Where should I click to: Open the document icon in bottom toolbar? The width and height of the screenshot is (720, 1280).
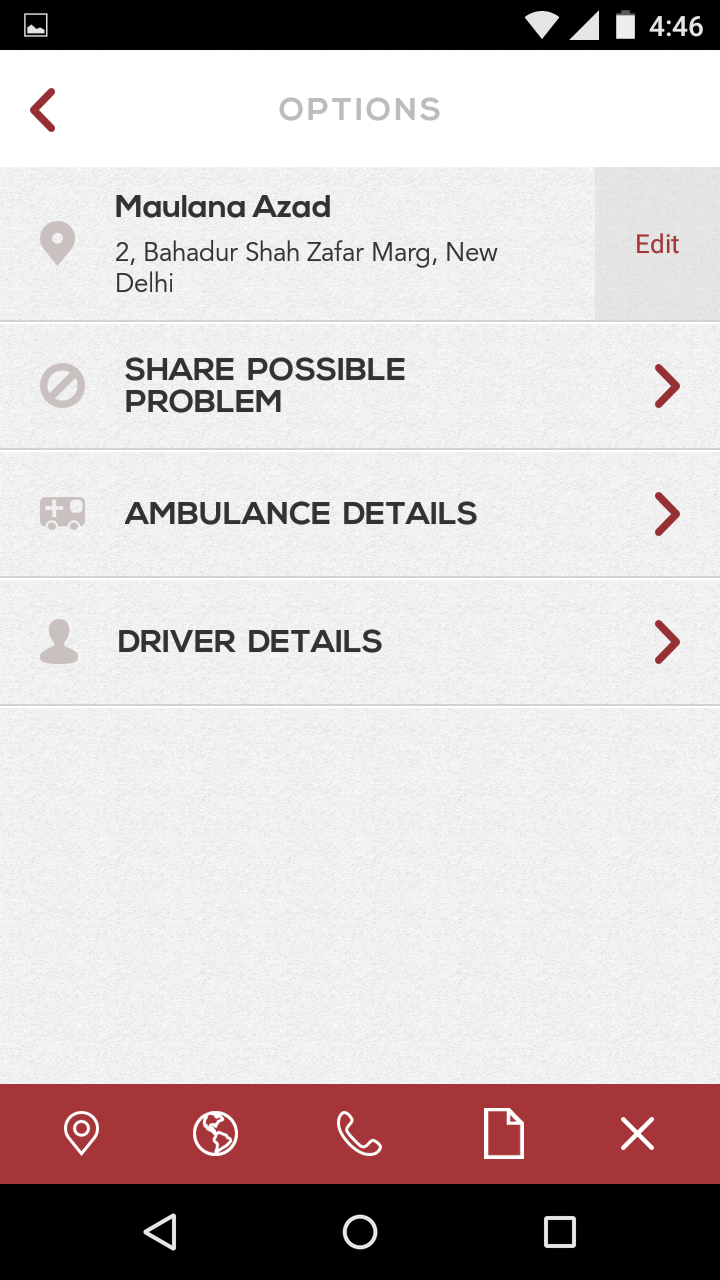click(503, 1133)
